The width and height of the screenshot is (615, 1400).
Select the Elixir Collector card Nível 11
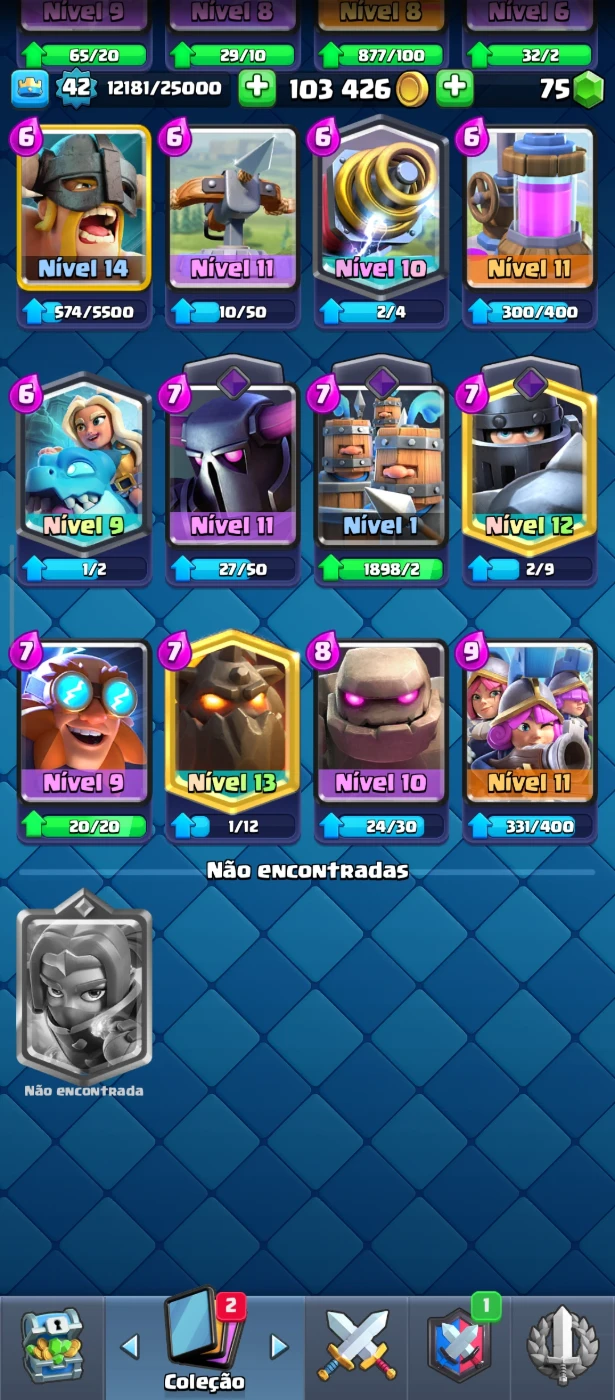528,208
